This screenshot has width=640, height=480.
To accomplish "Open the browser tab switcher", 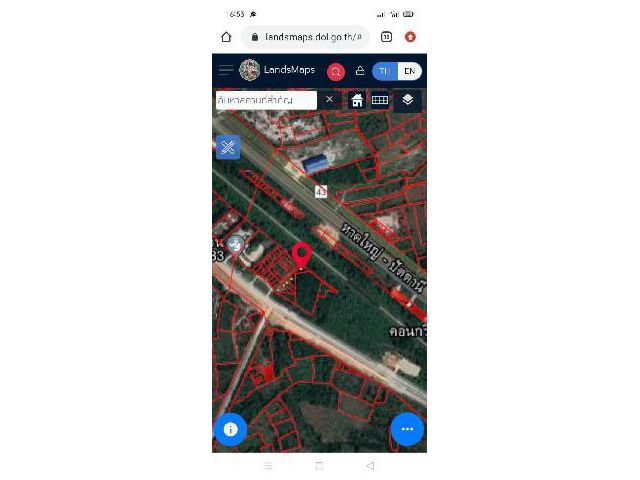I will [x=386, y=37].
